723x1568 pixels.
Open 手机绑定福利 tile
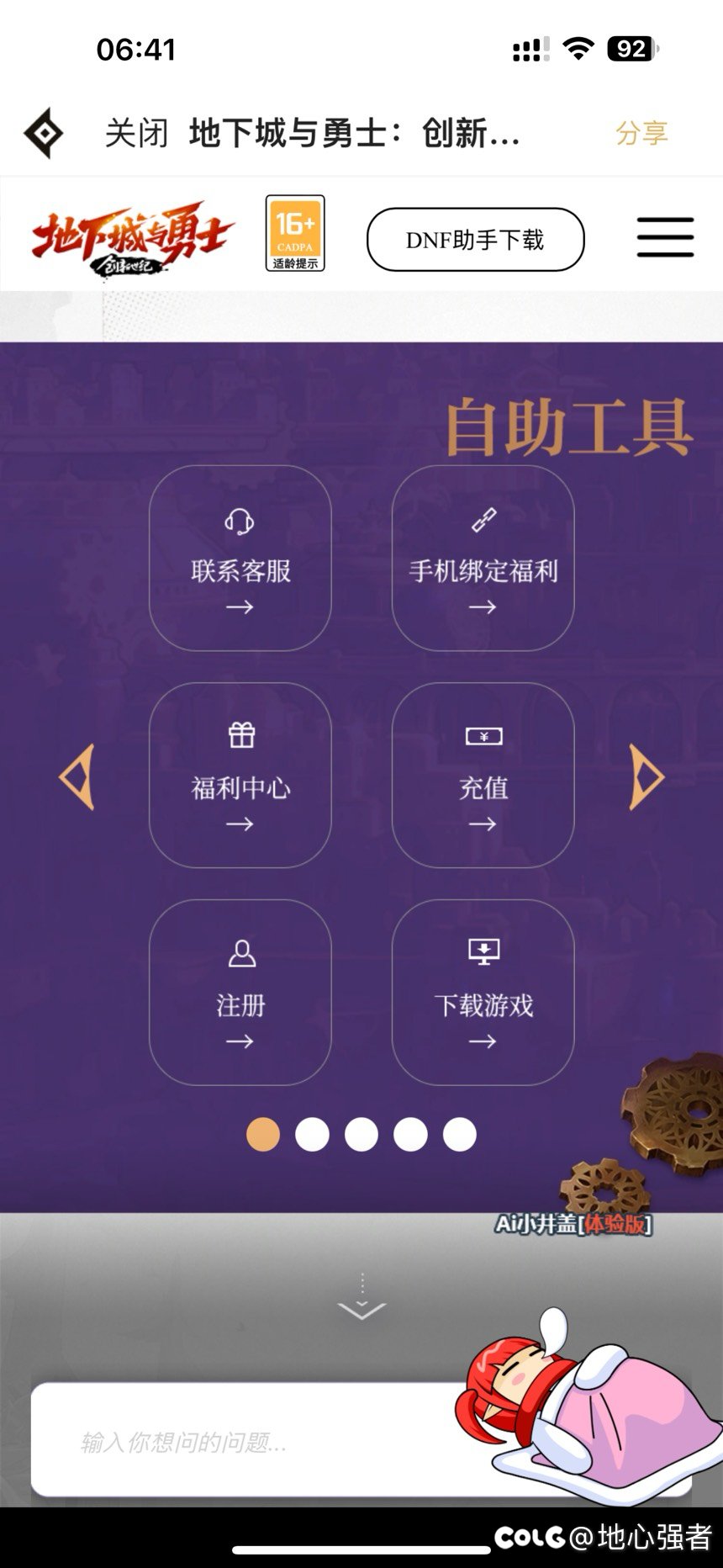coord(483,559)
